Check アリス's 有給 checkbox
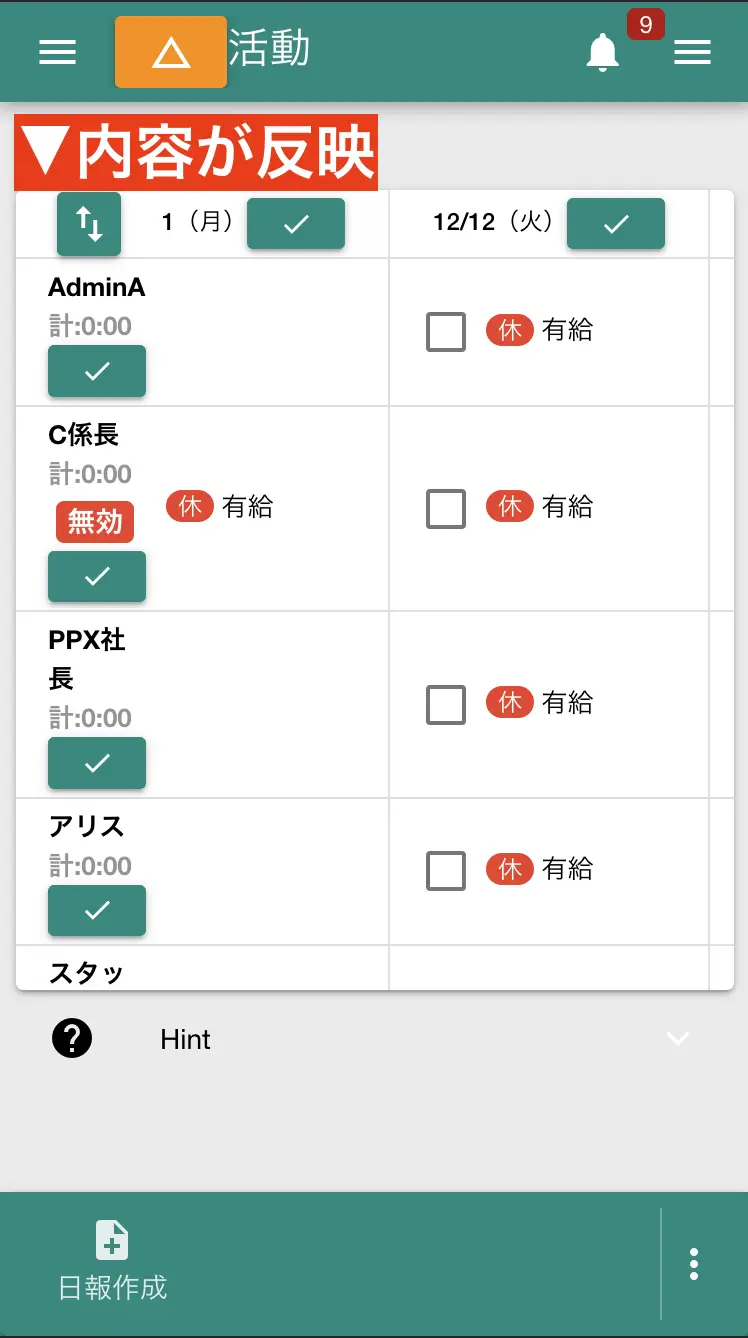The width and height of the screenshot is (748, 1338). click(x=444, y=870)
